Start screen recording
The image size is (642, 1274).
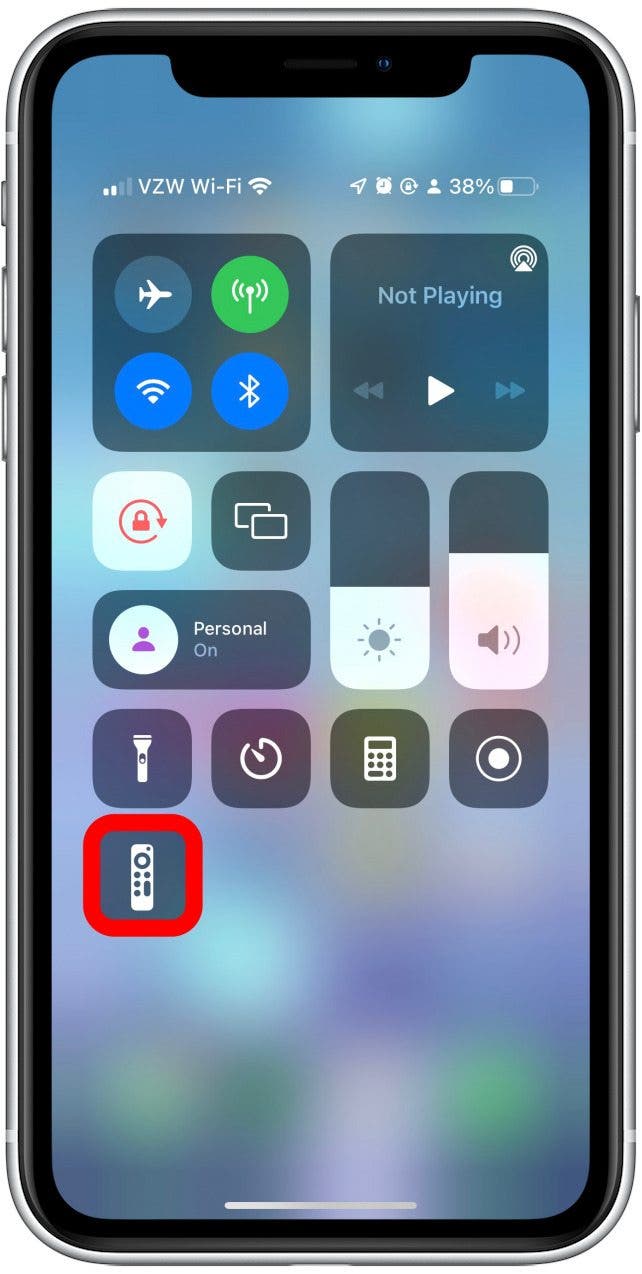click(x=498, y=759)
